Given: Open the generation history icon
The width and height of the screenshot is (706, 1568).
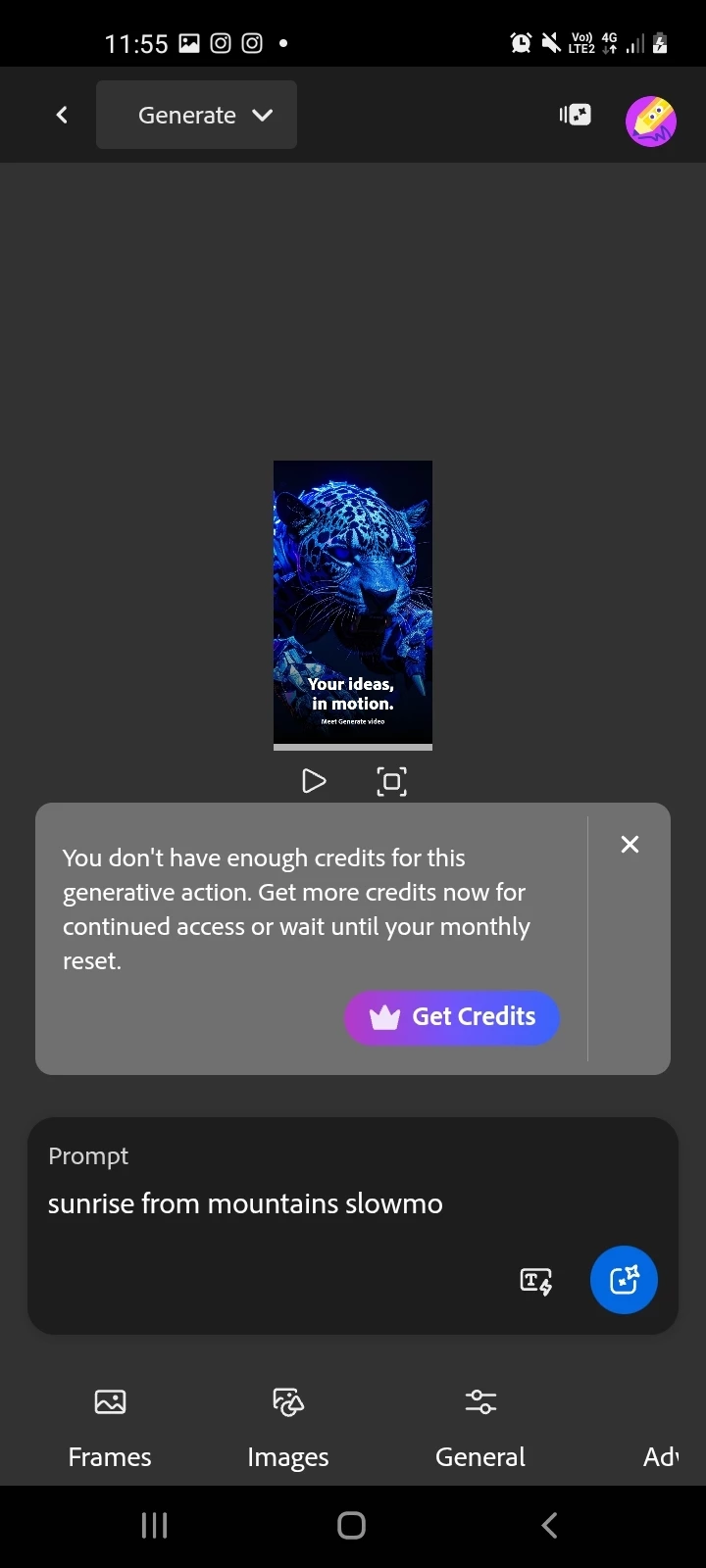Looking at the screenshot, I should (x=576, y=116).
